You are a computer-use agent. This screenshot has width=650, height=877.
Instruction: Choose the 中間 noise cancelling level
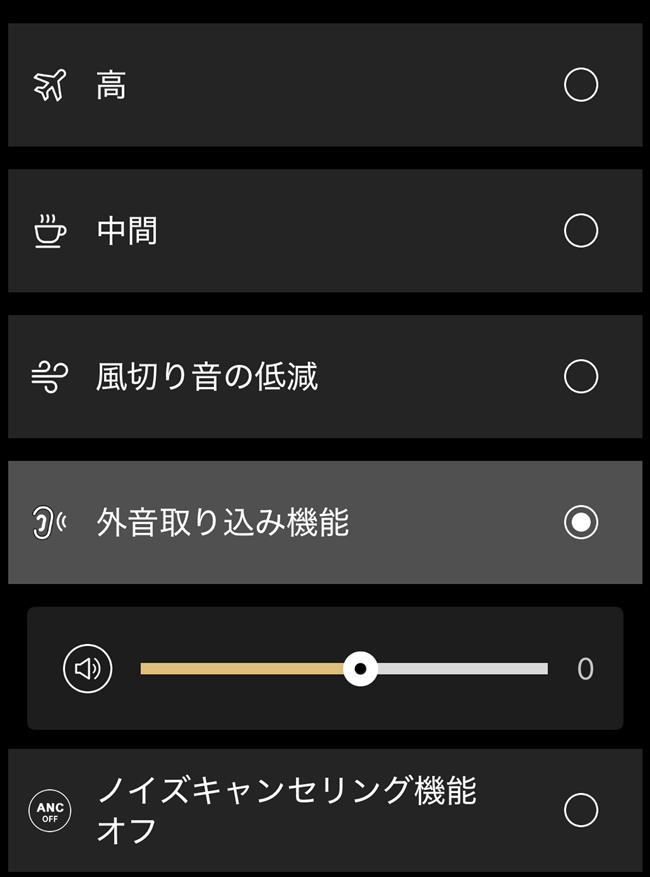[580, 231]
